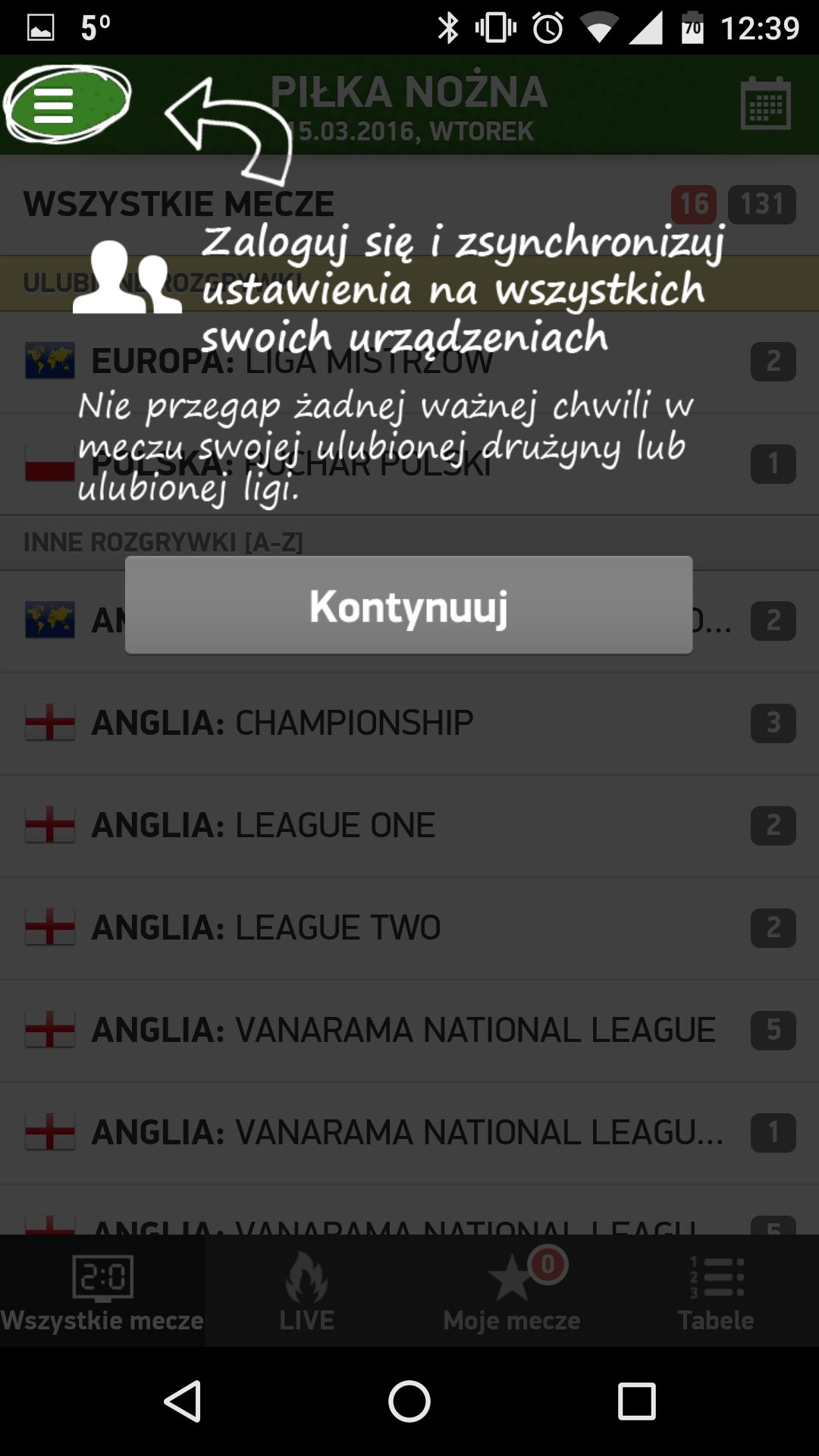Open the Tabele tab
Viewport: 819px width, 1456px height.
point(717,1291)
